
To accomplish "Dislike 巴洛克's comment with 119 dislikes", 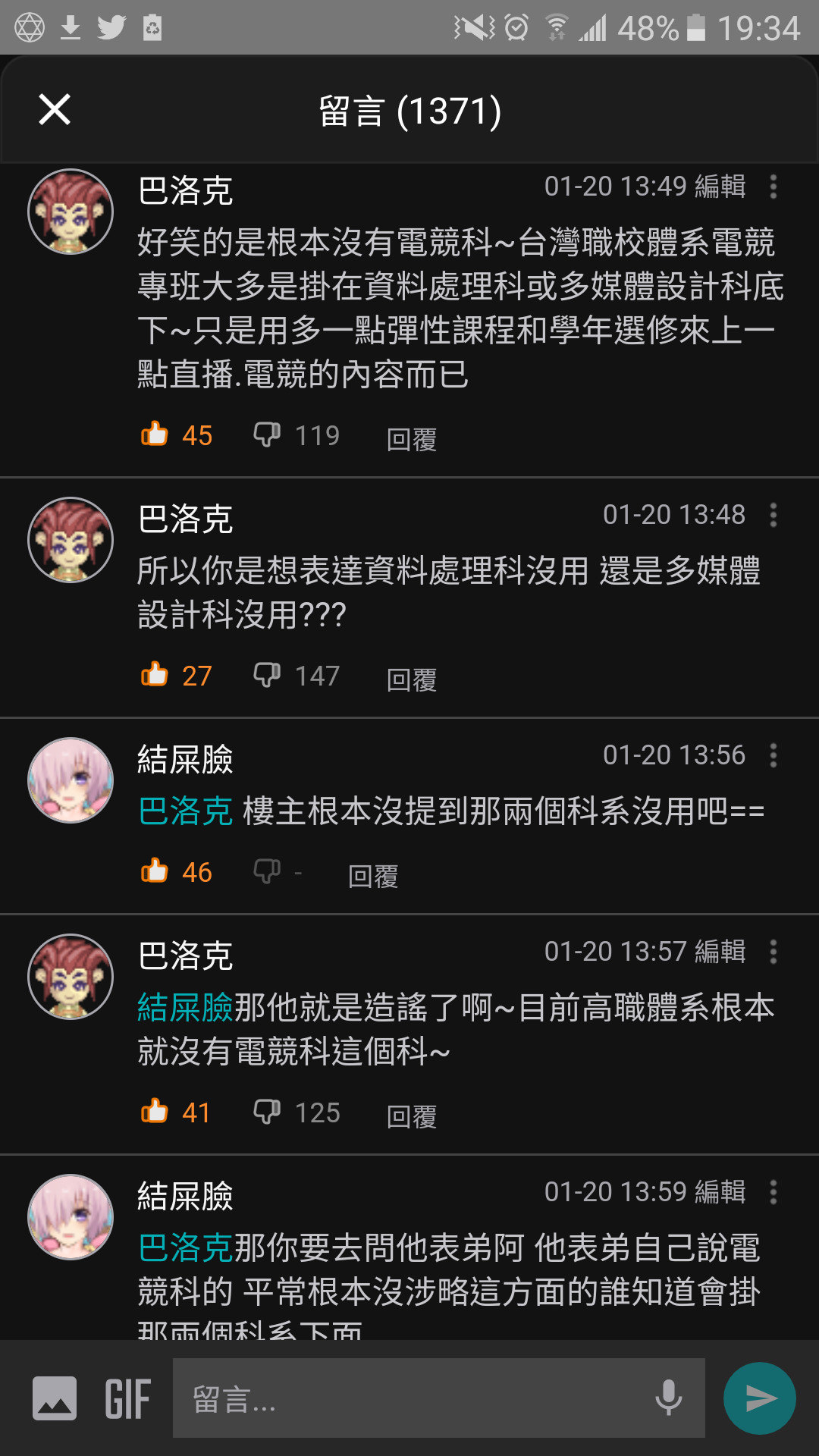I will coord(267,435).
